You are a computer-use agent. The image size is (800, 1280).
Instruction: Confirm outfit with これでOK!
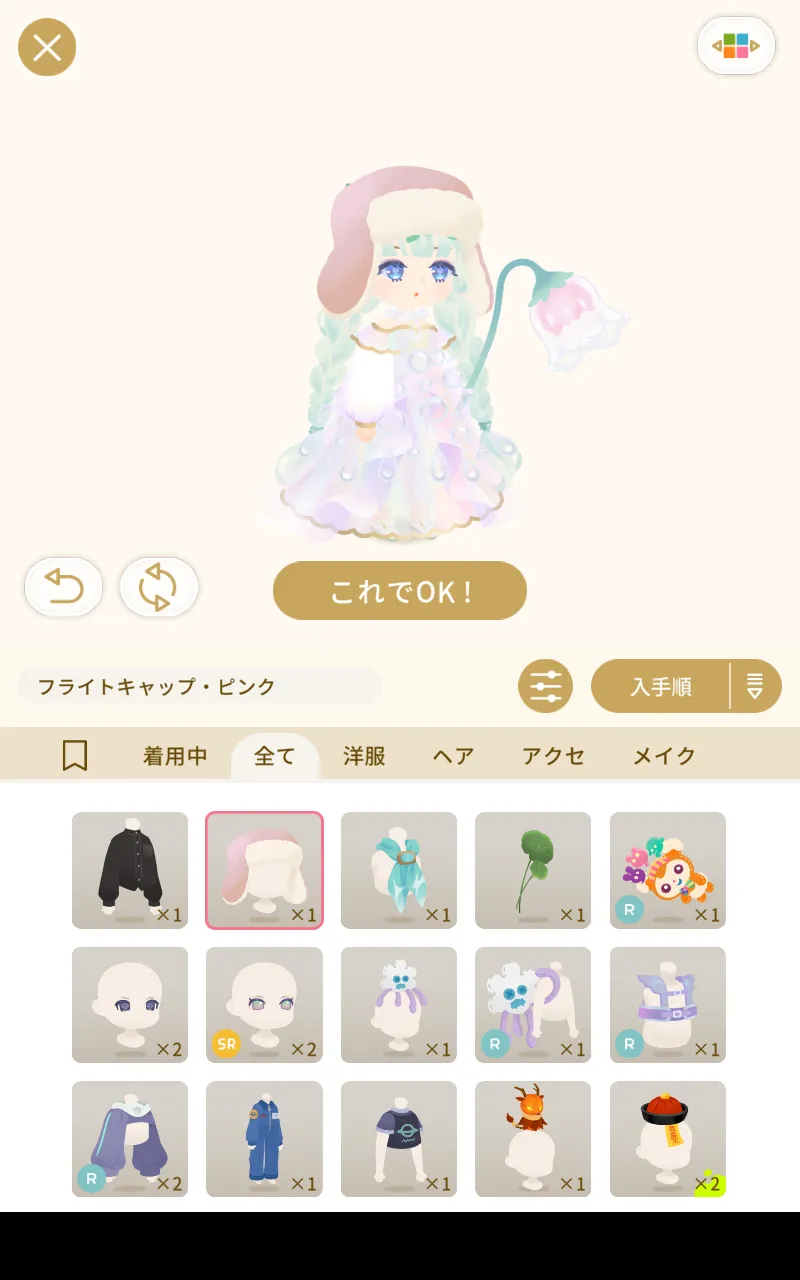click(399, 591)
